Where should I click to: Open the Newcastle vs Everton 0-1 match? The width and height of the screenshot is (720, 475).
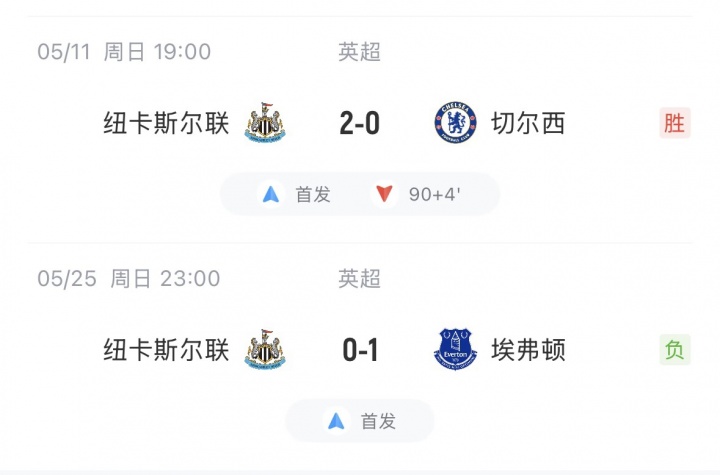[x=359, y=350]
